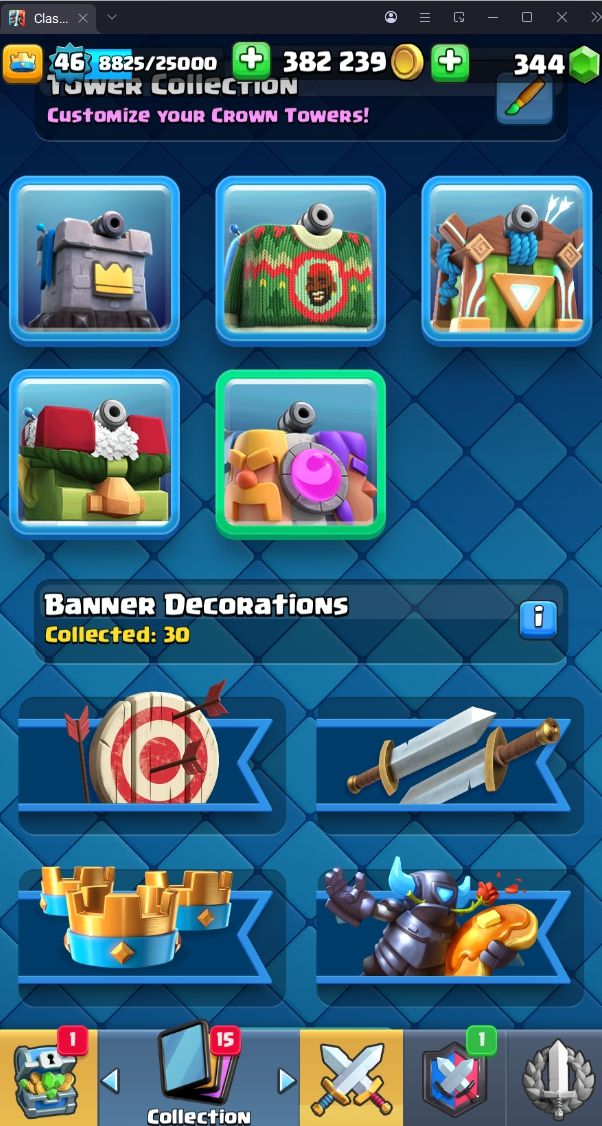Open the crown profile icon at top
The width and height of the screenshot is (602, 1126).
point(22,63)
